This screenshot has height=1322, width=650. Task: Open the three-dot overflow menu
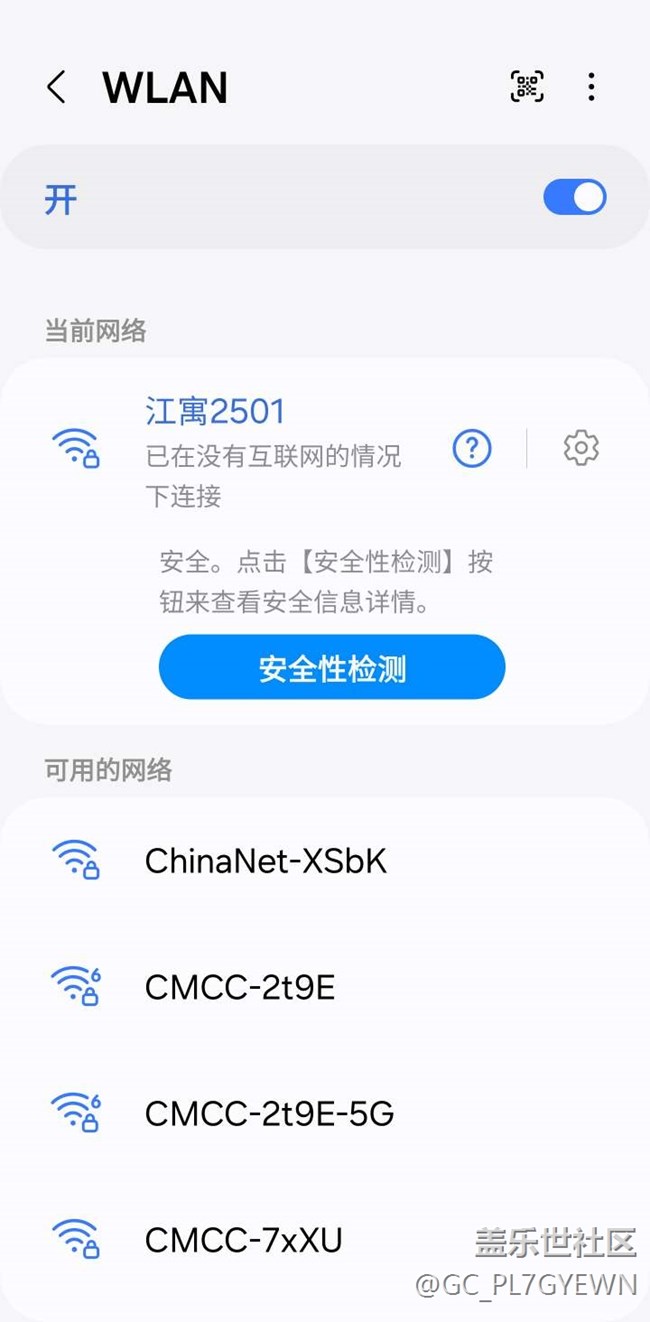pos(592,87)
